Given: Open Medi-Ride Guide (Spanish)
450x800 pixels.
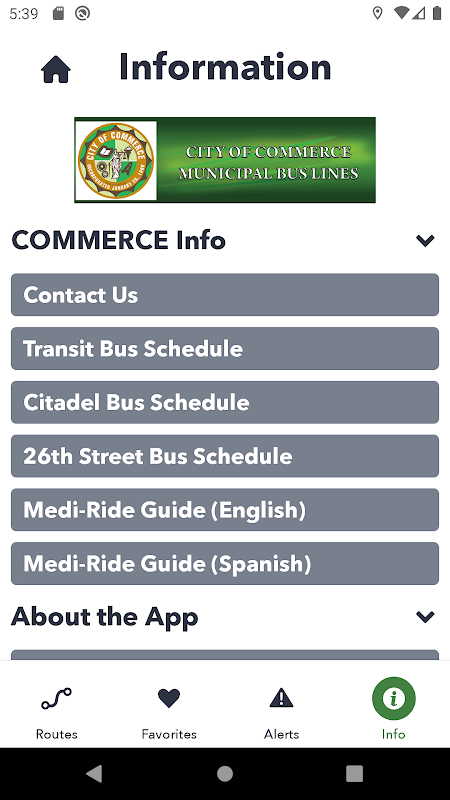Looking at the screenshot, I should (225, 563).
